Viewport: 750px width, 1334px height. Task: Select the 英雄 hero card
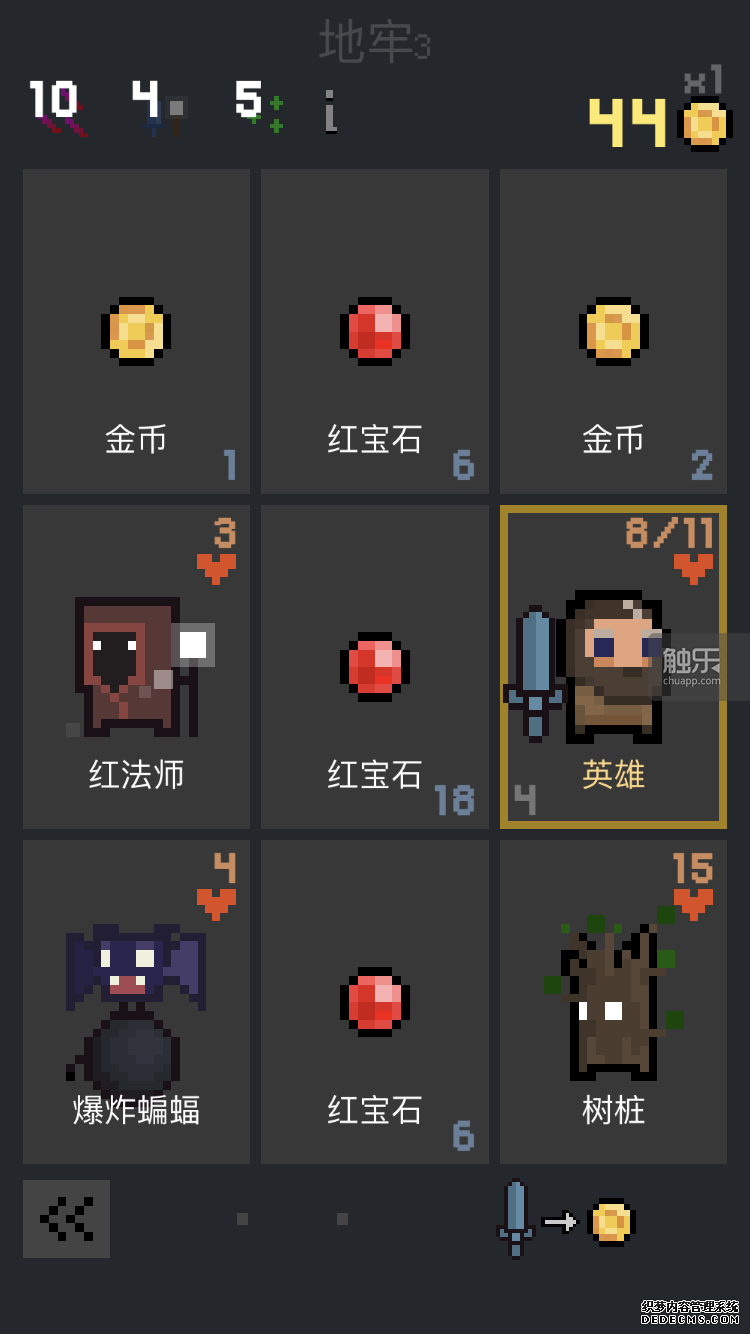pos(613,667)
